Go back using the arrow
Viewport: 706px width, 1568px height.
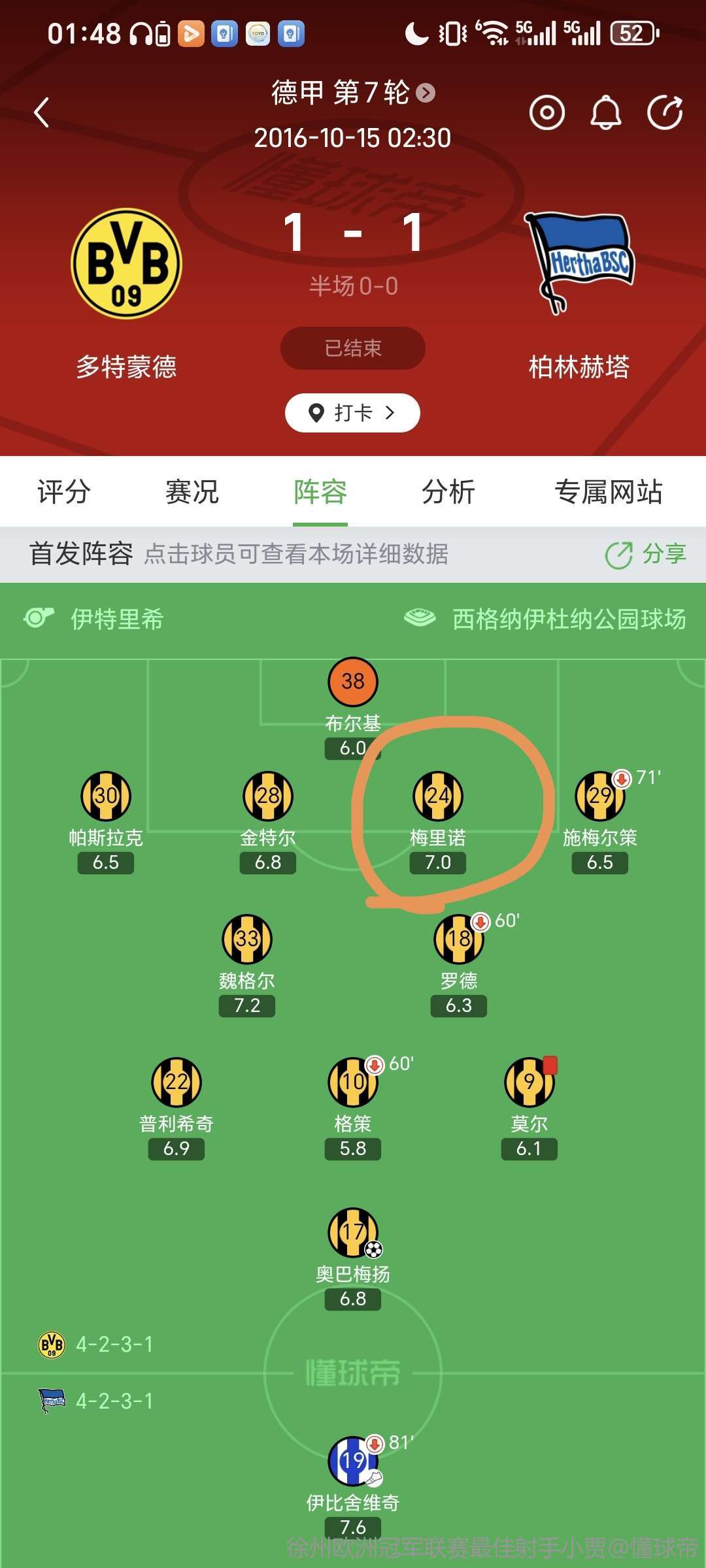[42, 112]
